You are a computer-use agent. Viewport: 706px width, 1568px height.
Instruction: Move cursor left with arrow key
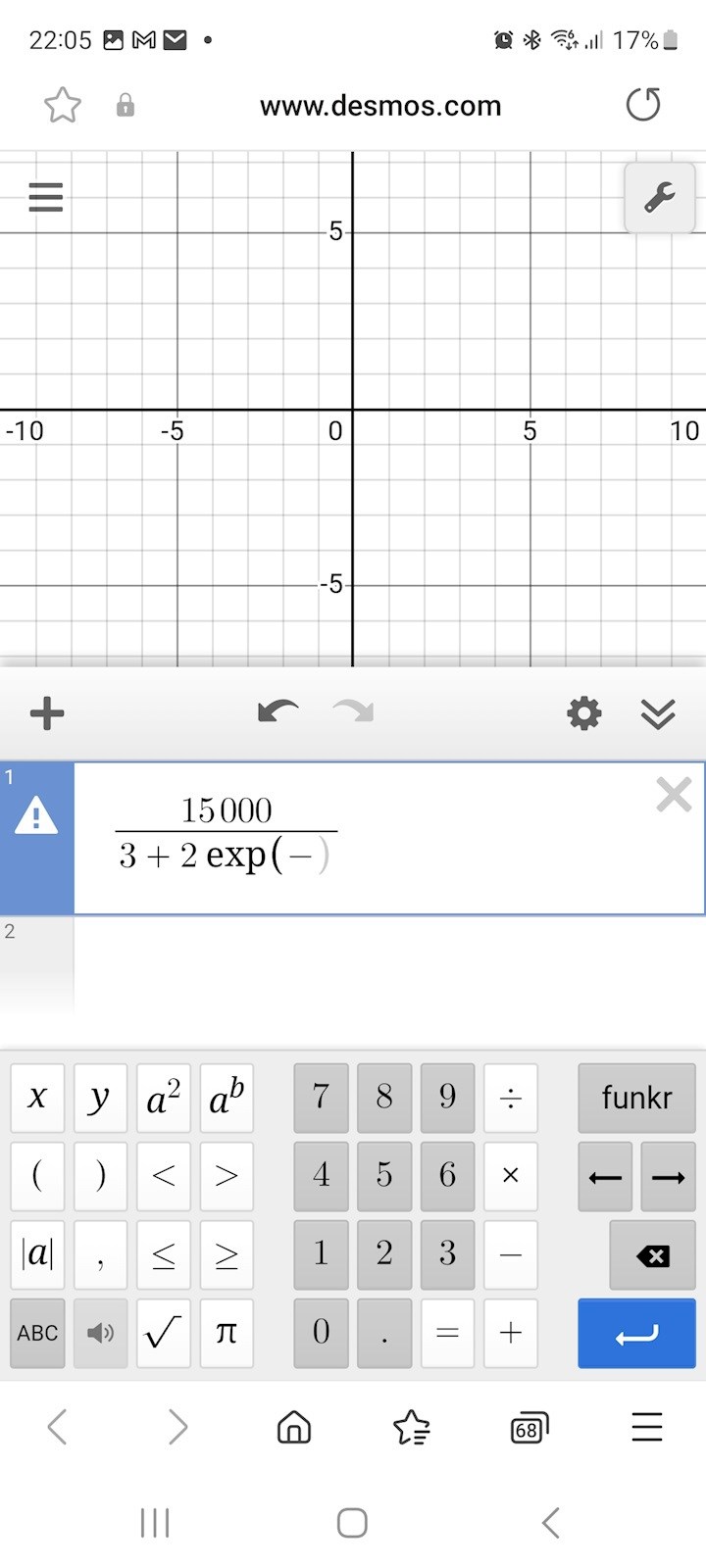tap(605, 1177)
